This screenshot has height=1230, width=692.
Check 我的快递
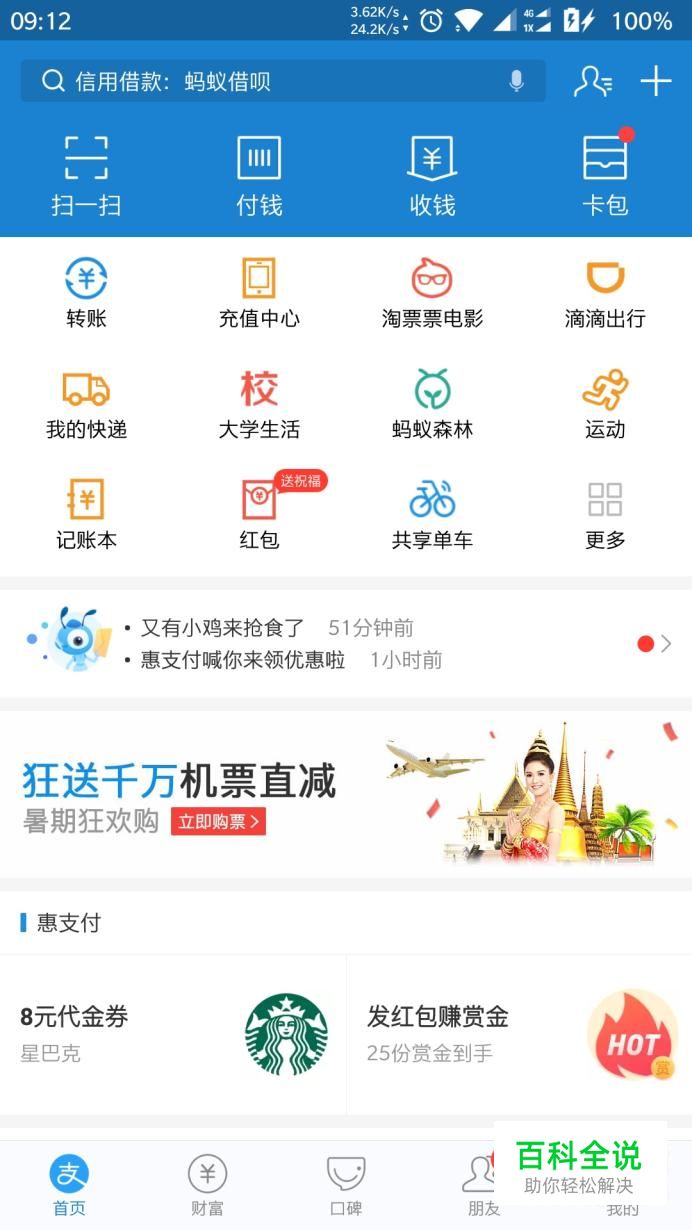point(86,402)
